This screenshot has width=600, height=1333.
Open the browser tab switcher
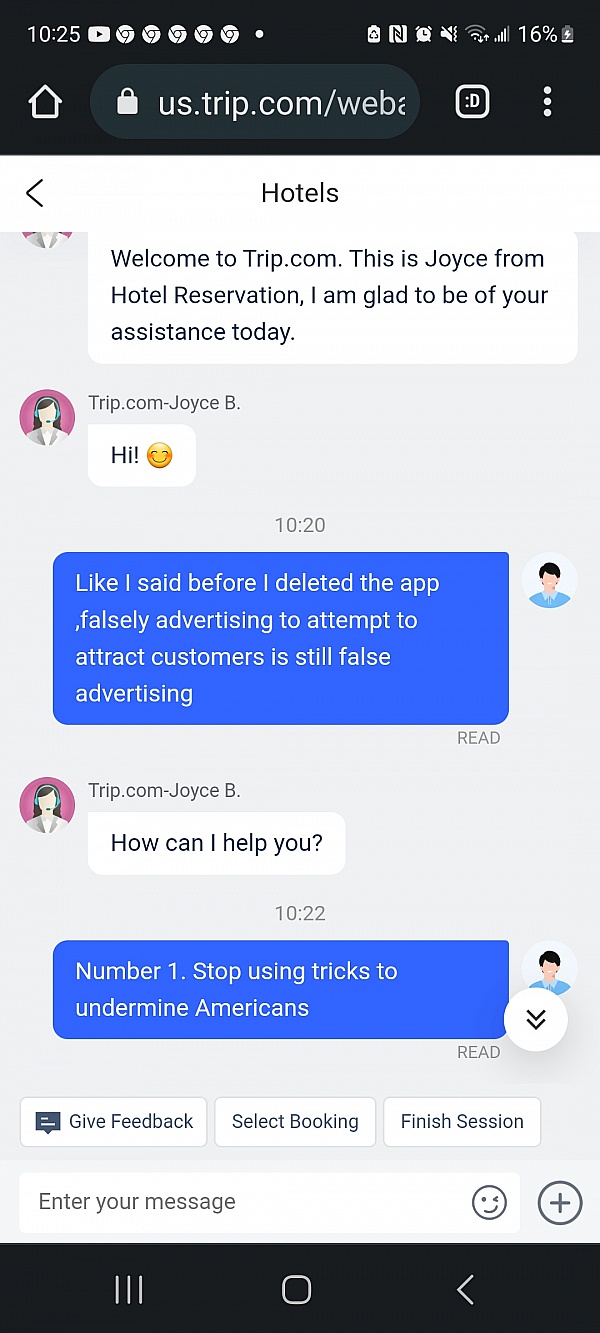(472, 102)
